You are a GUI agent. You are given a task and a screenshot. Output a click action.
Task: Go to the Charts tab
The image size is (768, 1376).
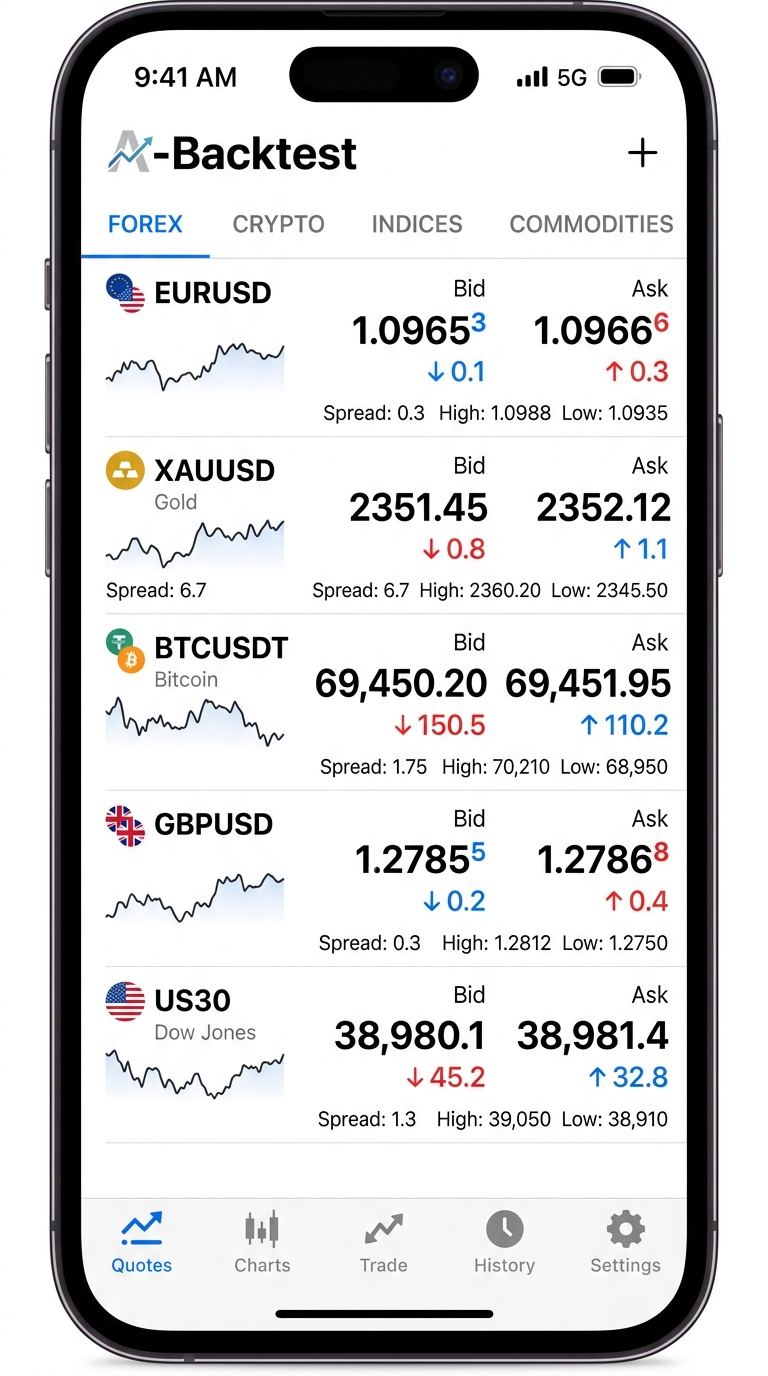coord(262,1243)
